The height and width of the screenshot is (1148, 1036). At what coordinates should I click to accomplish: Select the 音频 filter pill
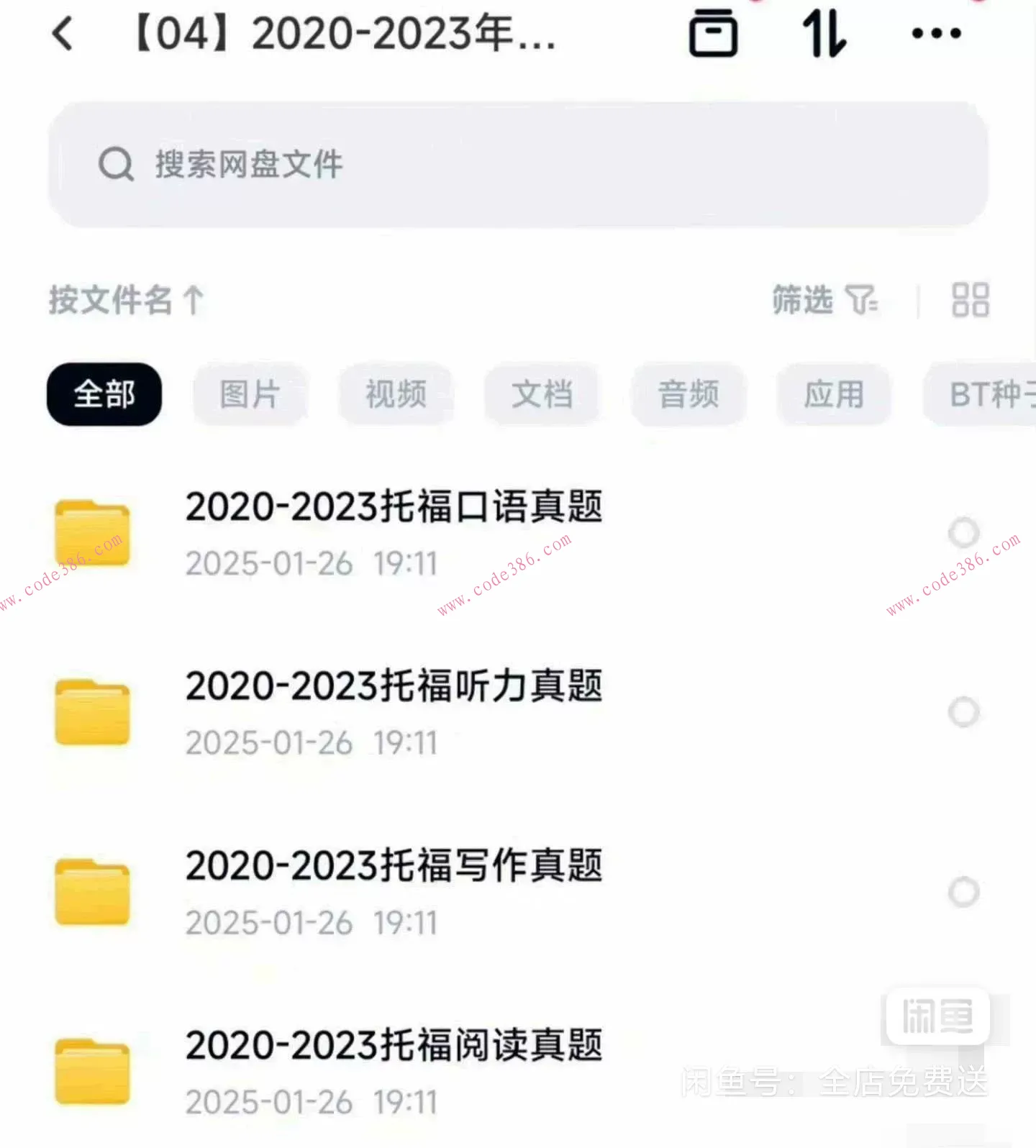pyautogui.click(x=688, y=394)
